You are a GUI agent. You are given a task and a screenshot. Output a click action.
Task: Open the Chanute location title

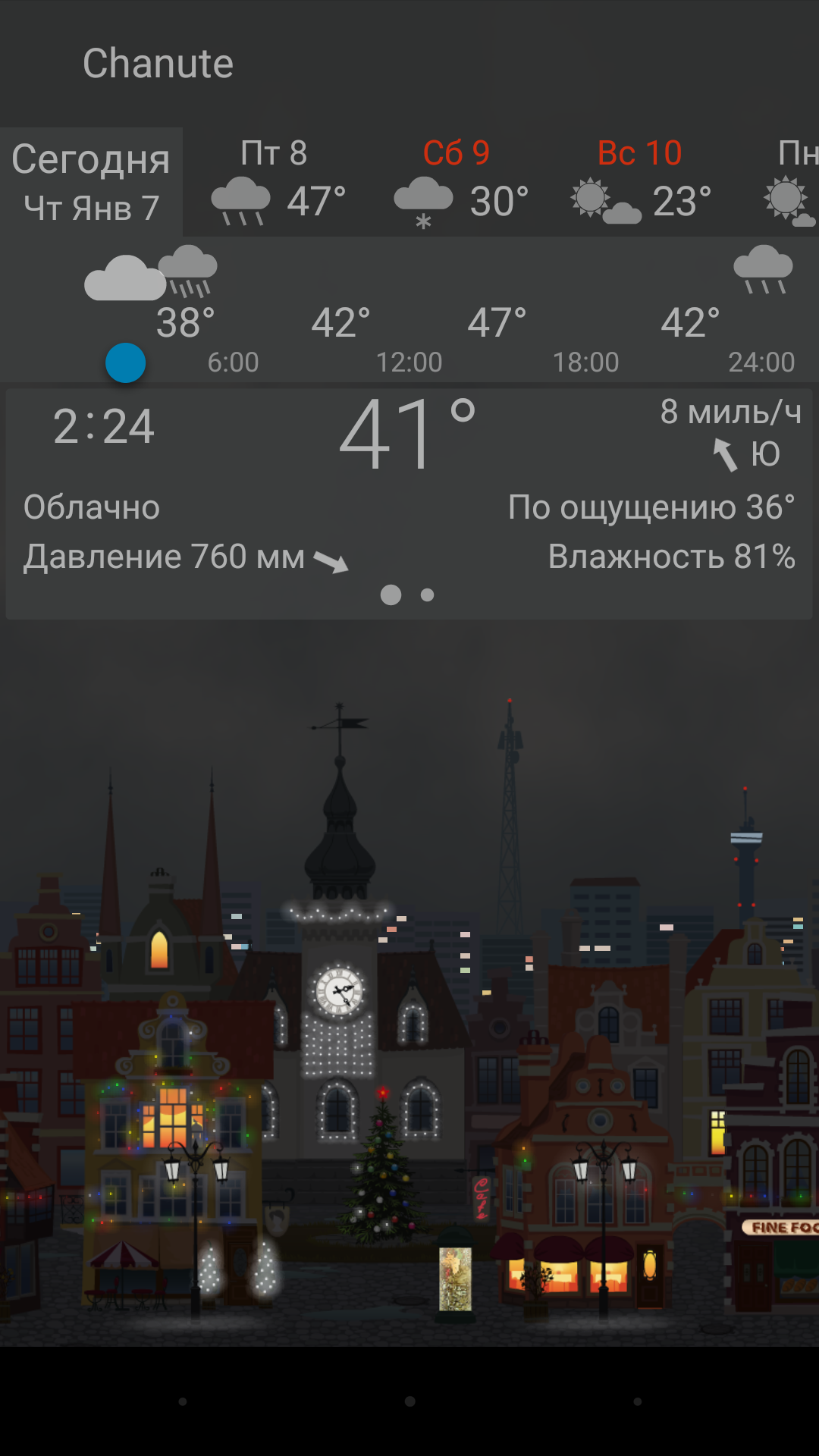158,64
